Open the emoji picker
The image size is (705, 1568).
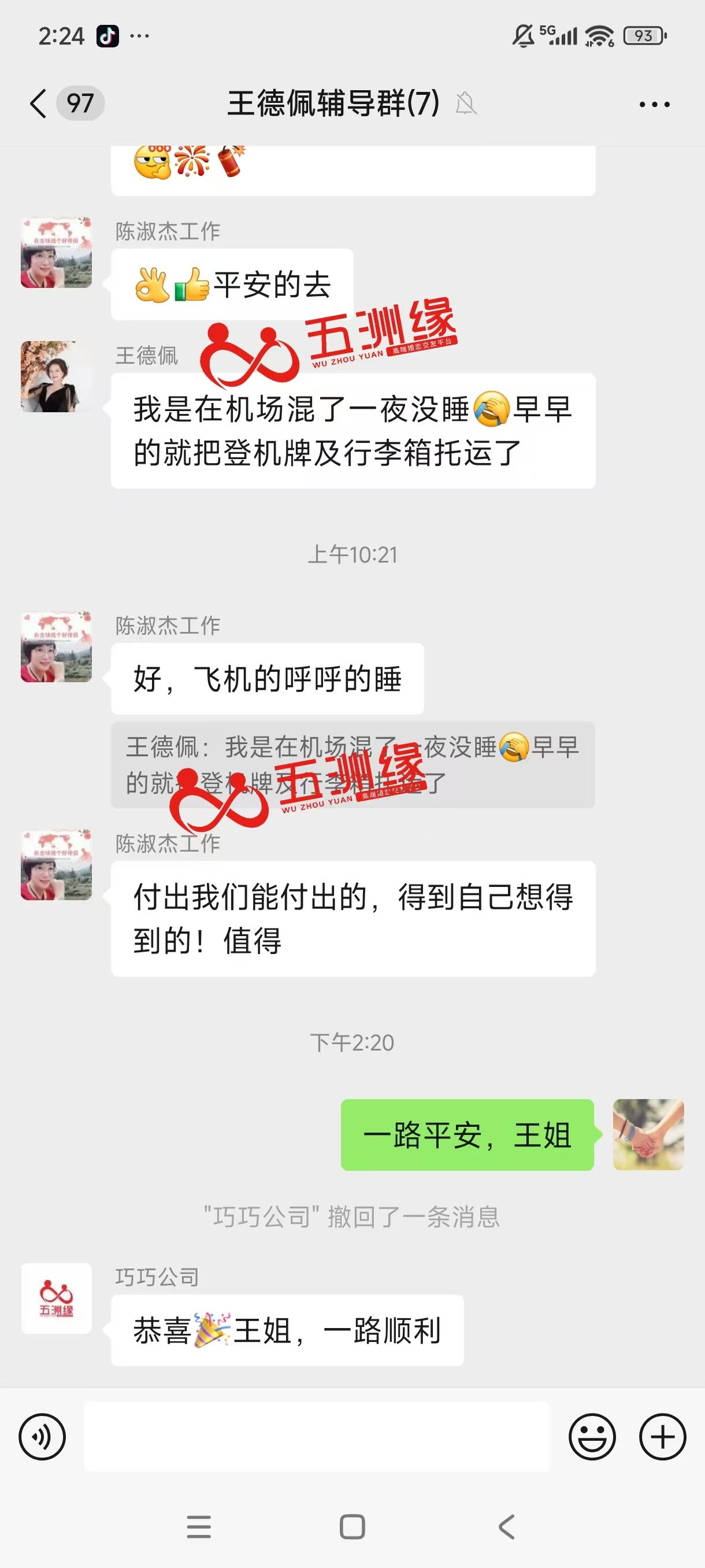point(592,1437)
